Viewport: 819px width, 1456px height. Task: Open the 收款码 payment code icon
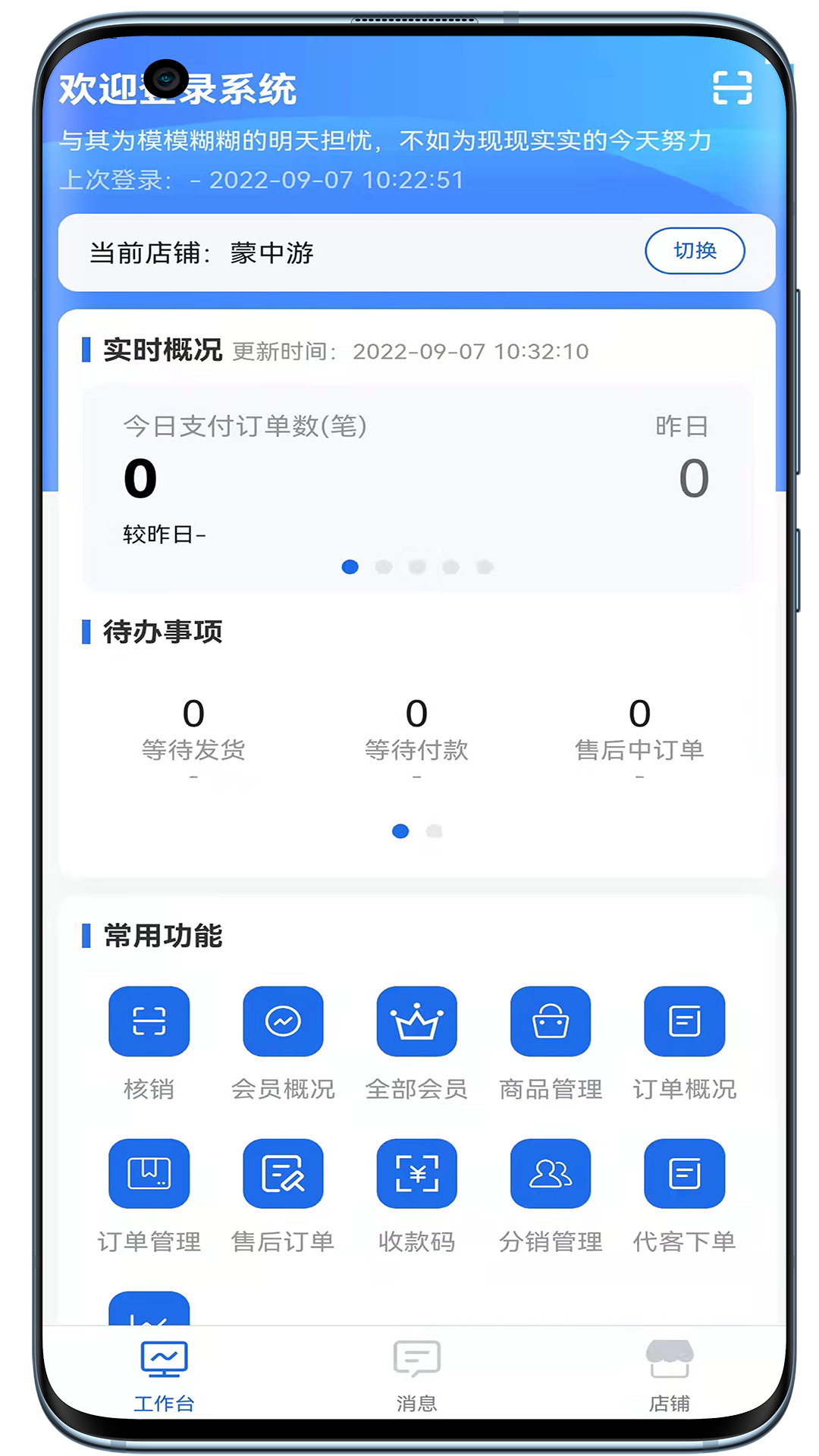click(x=416, y=1173)
